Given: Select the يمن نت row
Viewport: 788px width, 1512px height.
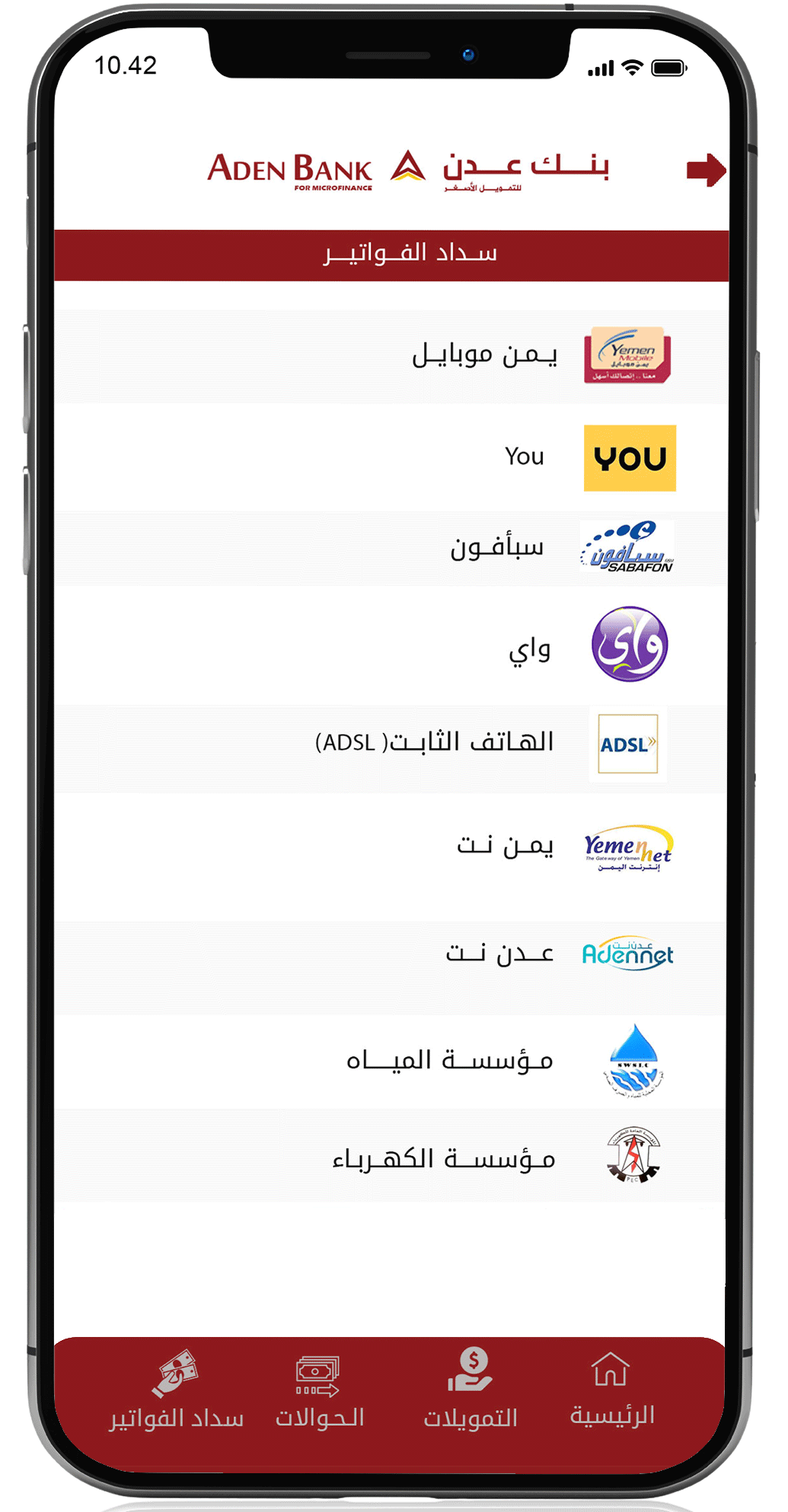Looking at the screenshot, I should [391, 847].
